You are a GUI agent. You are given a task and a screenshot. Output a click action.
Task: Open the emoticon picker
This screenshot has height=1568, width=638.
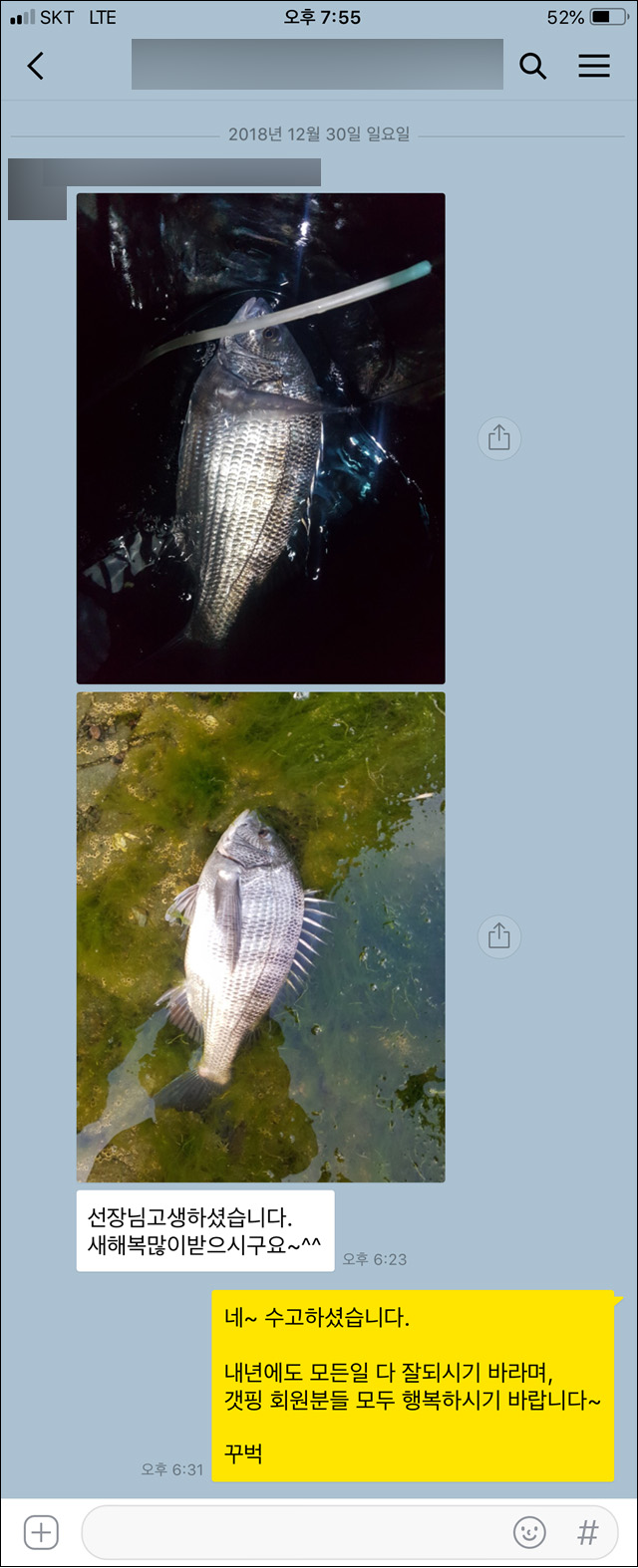[529, 1532]
